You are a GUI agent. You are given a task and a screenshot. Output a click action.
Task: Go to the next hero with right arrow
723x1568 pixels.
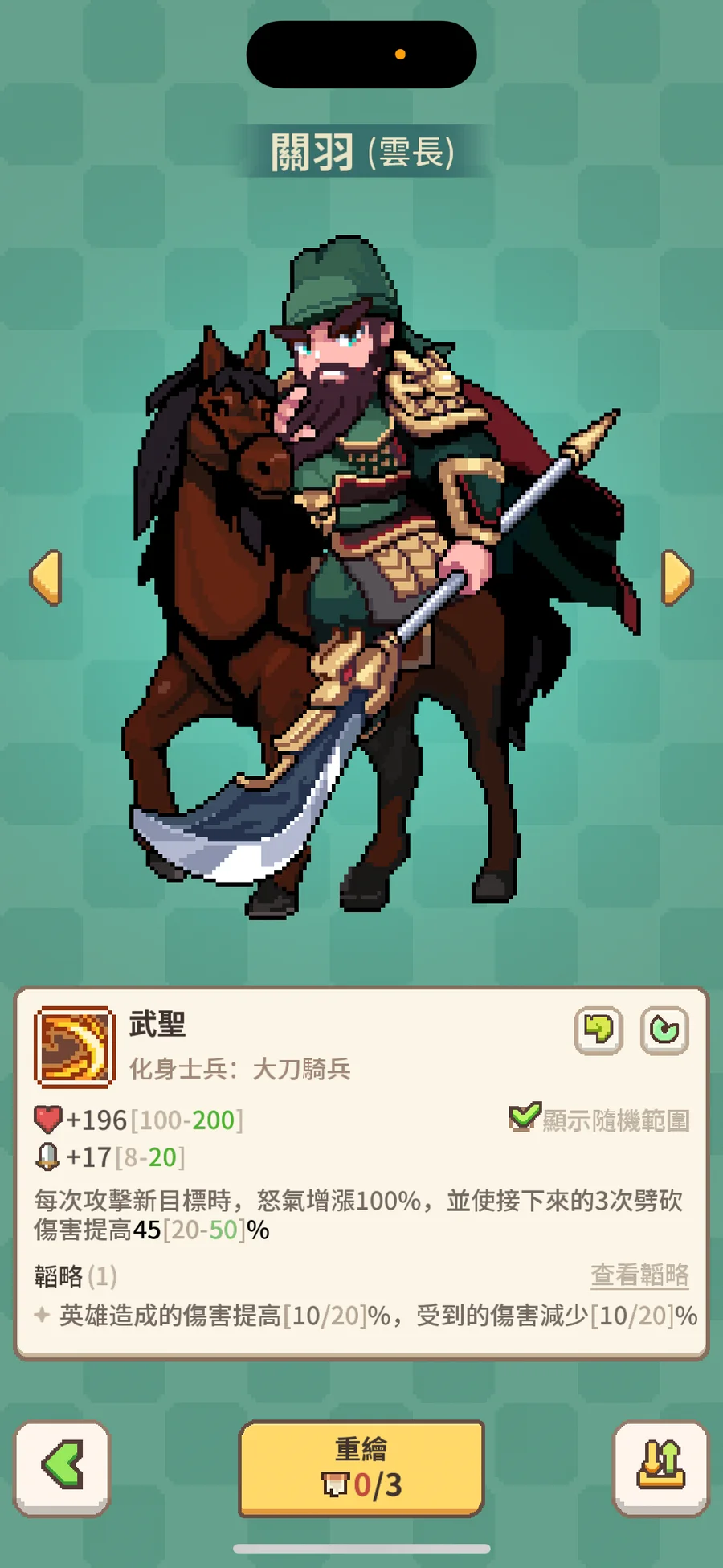click(676, 578)
